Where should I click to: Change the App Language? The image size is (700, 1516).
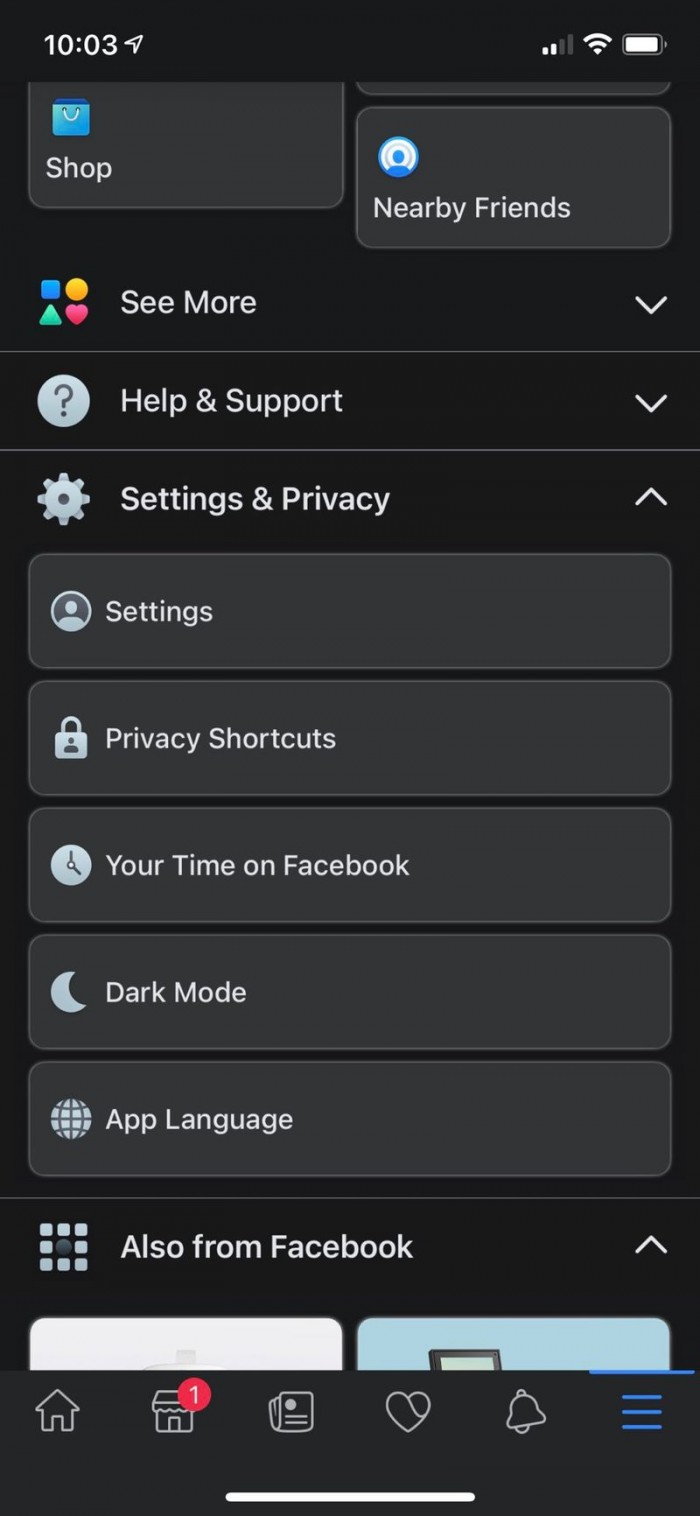(350, 1119)
